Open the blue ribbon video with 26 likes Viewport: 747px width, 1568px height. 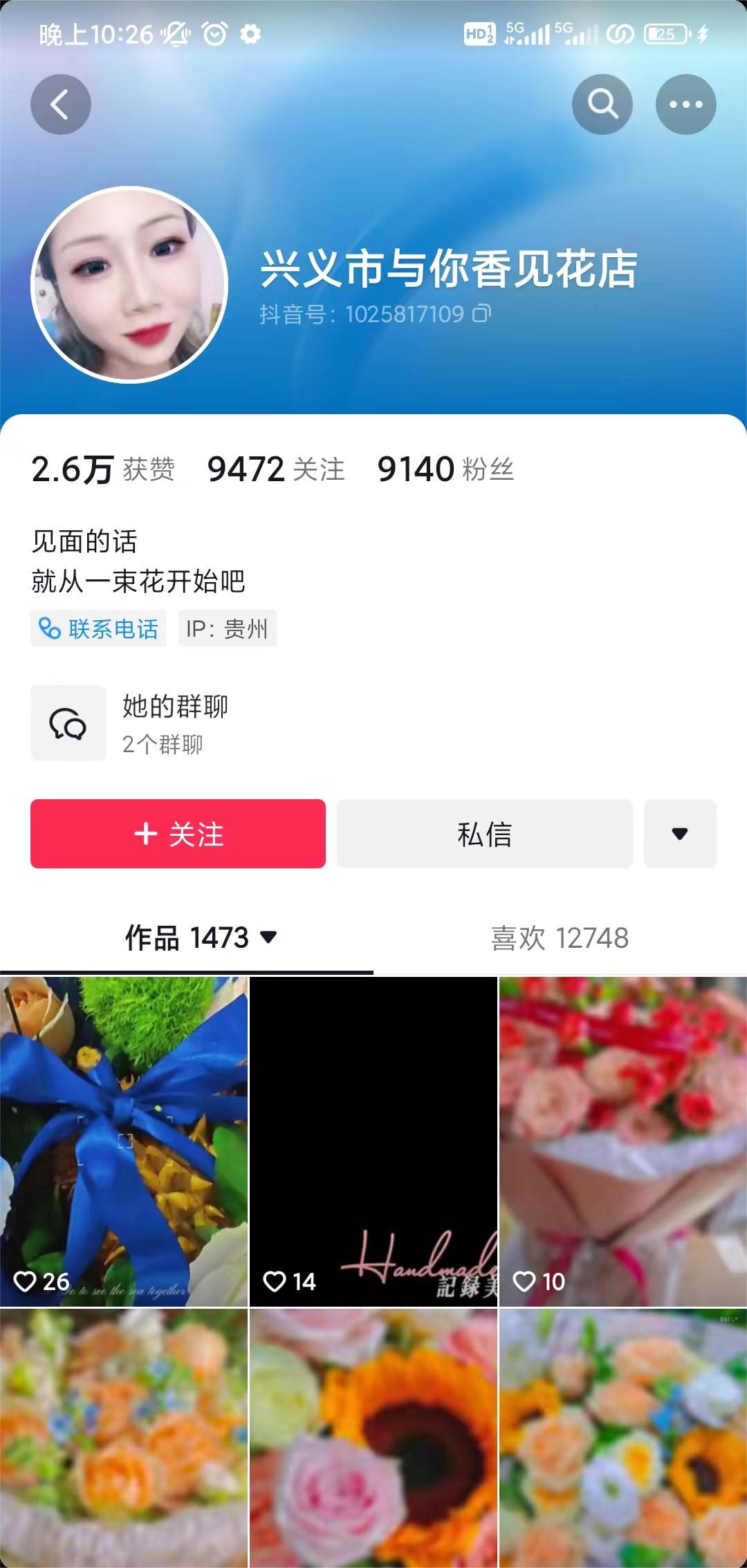(x=124, y=1141)
